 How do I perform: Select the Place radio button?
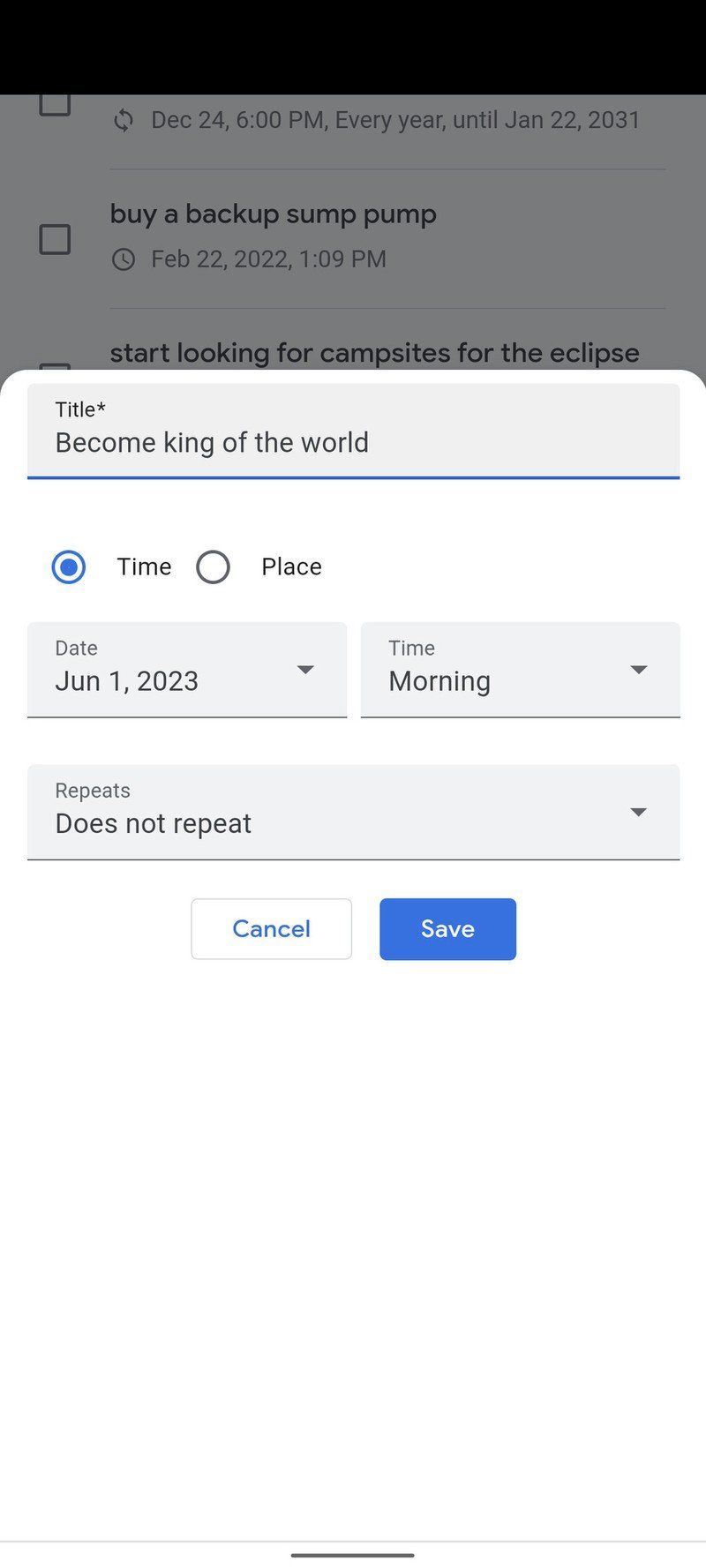coord(213,566)
